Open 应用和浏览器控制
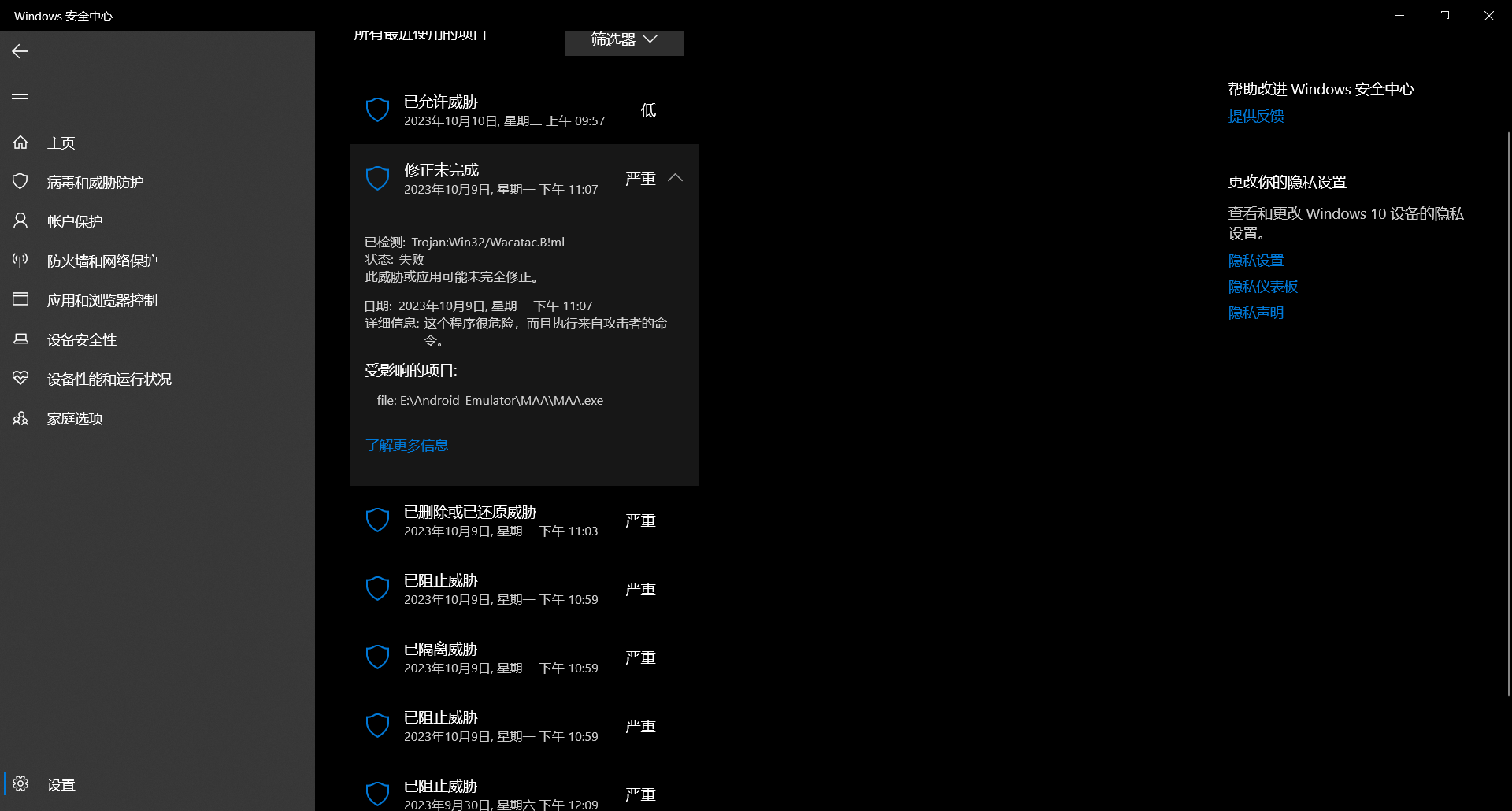Viewport: 1512px width, 811px height. click(157, 300)
